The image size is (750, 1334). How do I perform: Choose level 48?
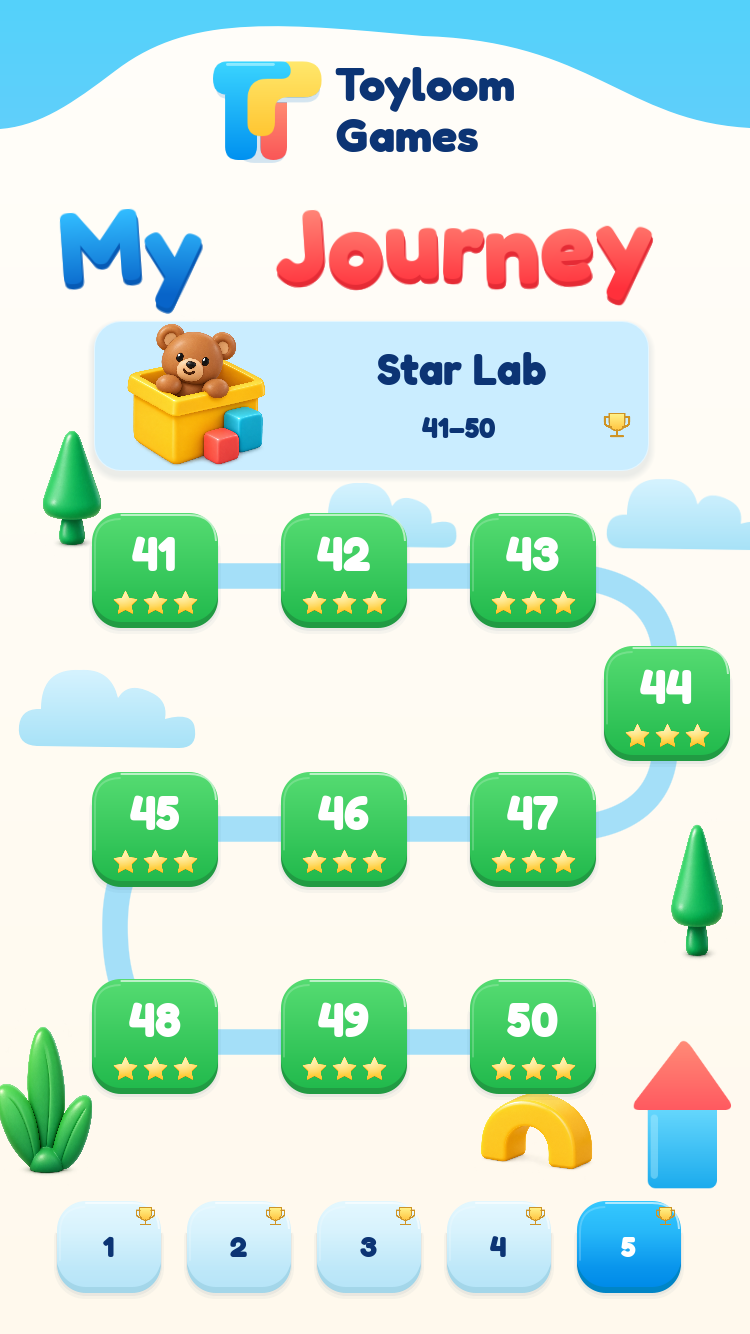tap(155, 1036)
